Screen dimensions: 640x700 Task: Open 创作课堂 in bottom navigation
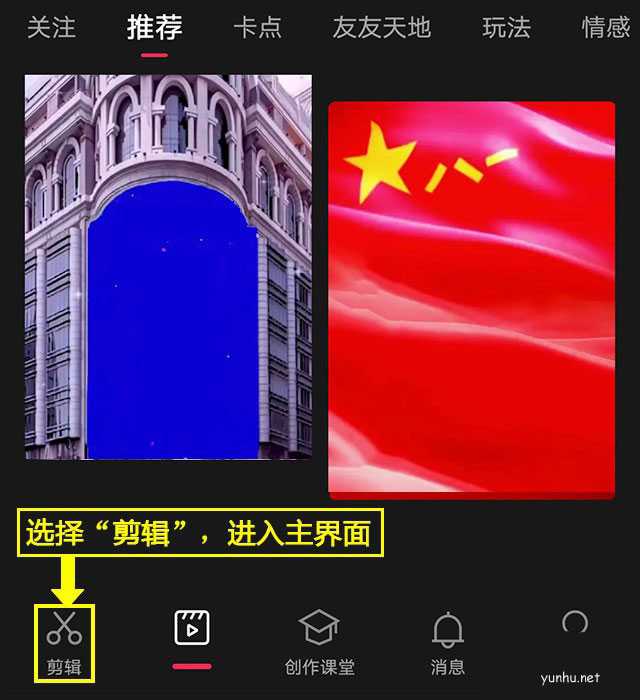tap(319, 641)
